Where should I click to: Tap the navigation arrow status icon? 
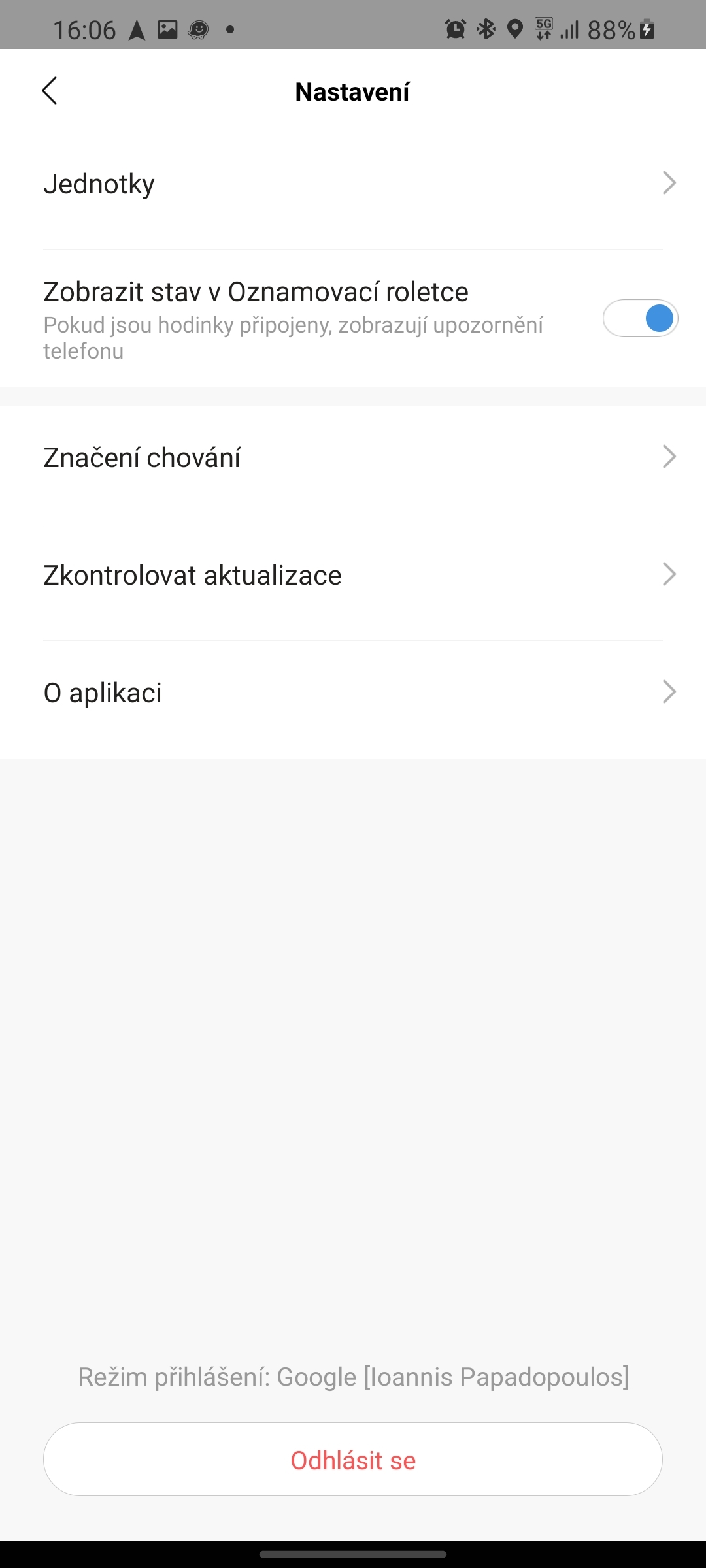coord(137,29)
